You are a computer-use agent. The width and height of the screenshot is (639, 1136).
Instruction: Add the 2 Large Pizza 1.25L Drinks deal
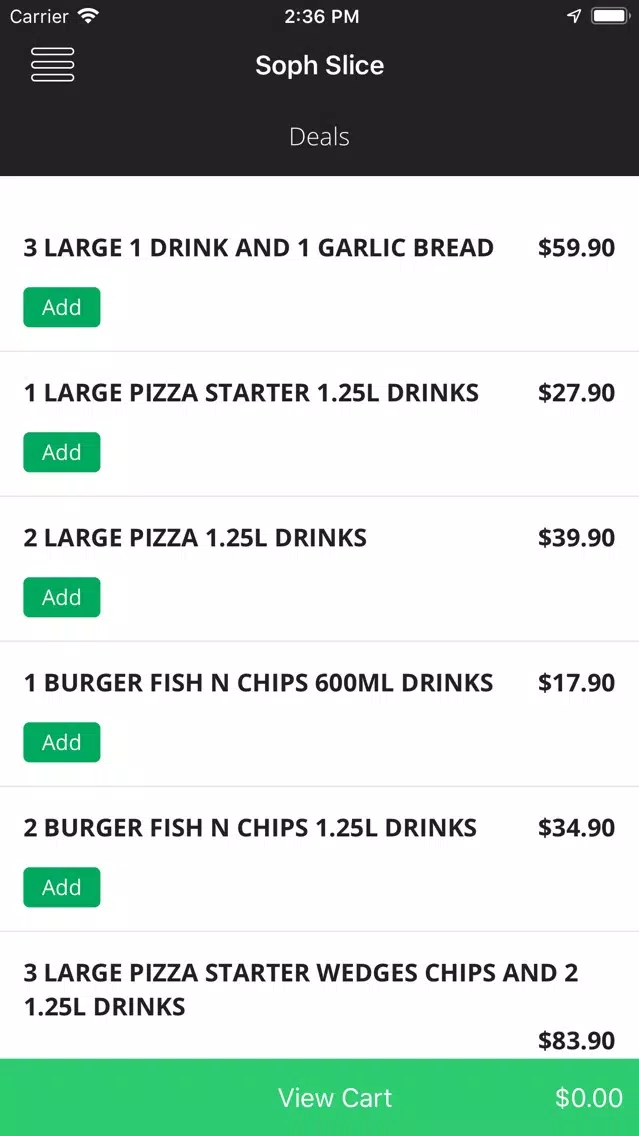click(x=62, y=597)
